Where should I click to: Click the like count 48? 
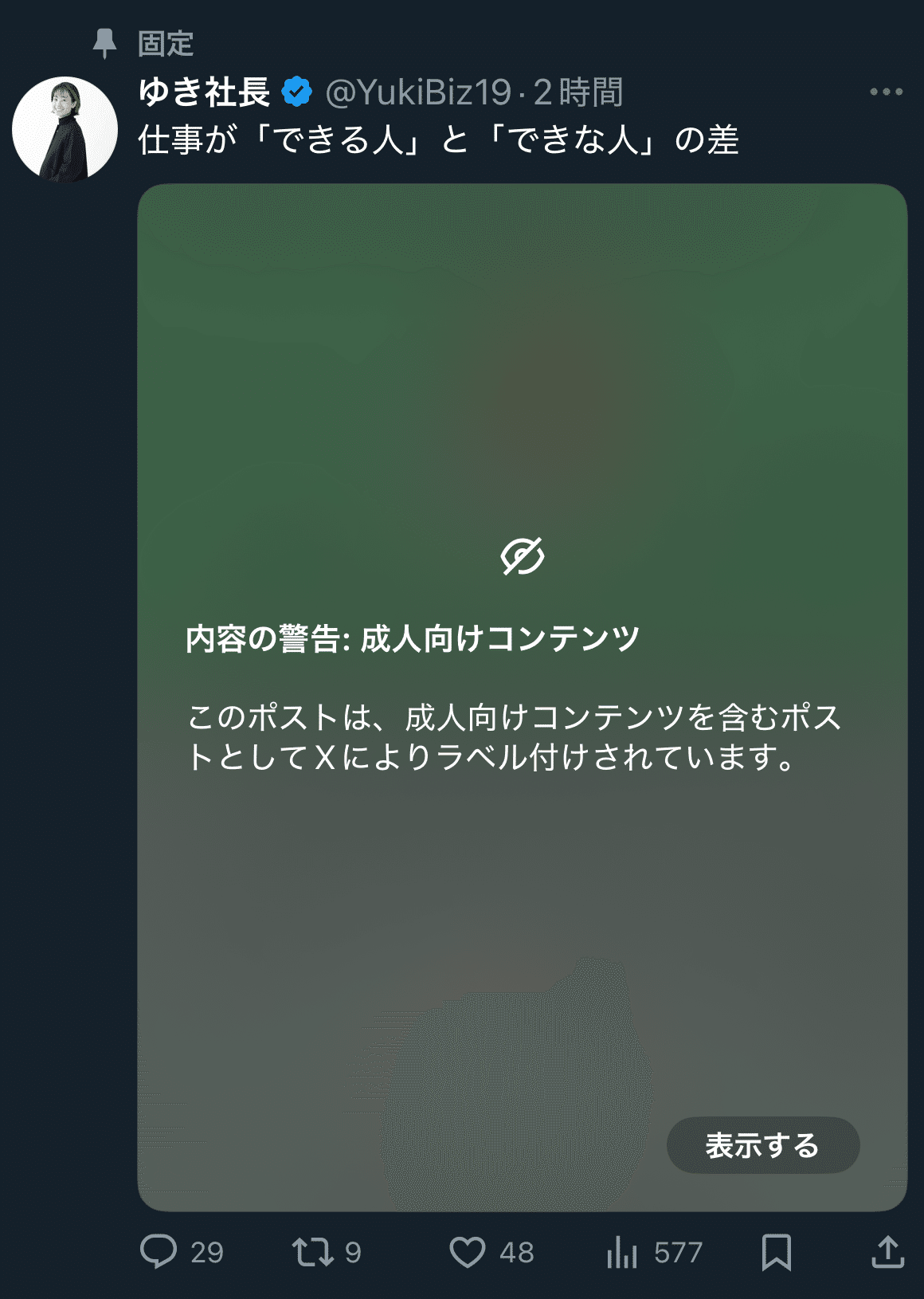(516, 1254)
